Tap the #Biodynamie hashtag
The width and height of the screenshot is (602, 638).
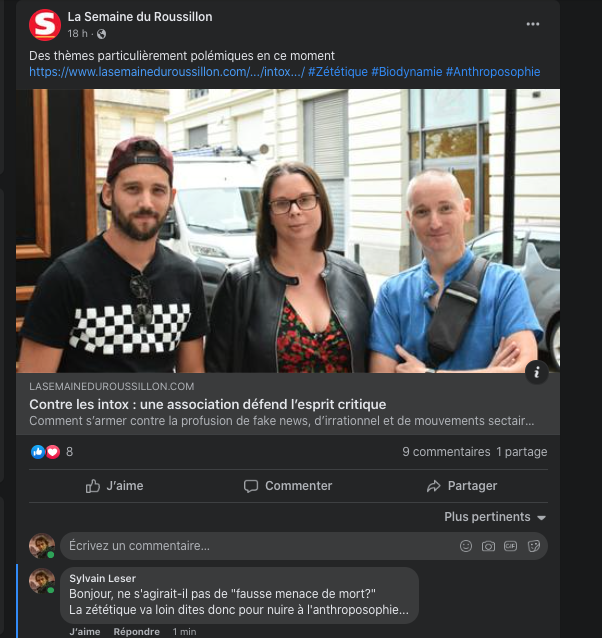(406, 72)
